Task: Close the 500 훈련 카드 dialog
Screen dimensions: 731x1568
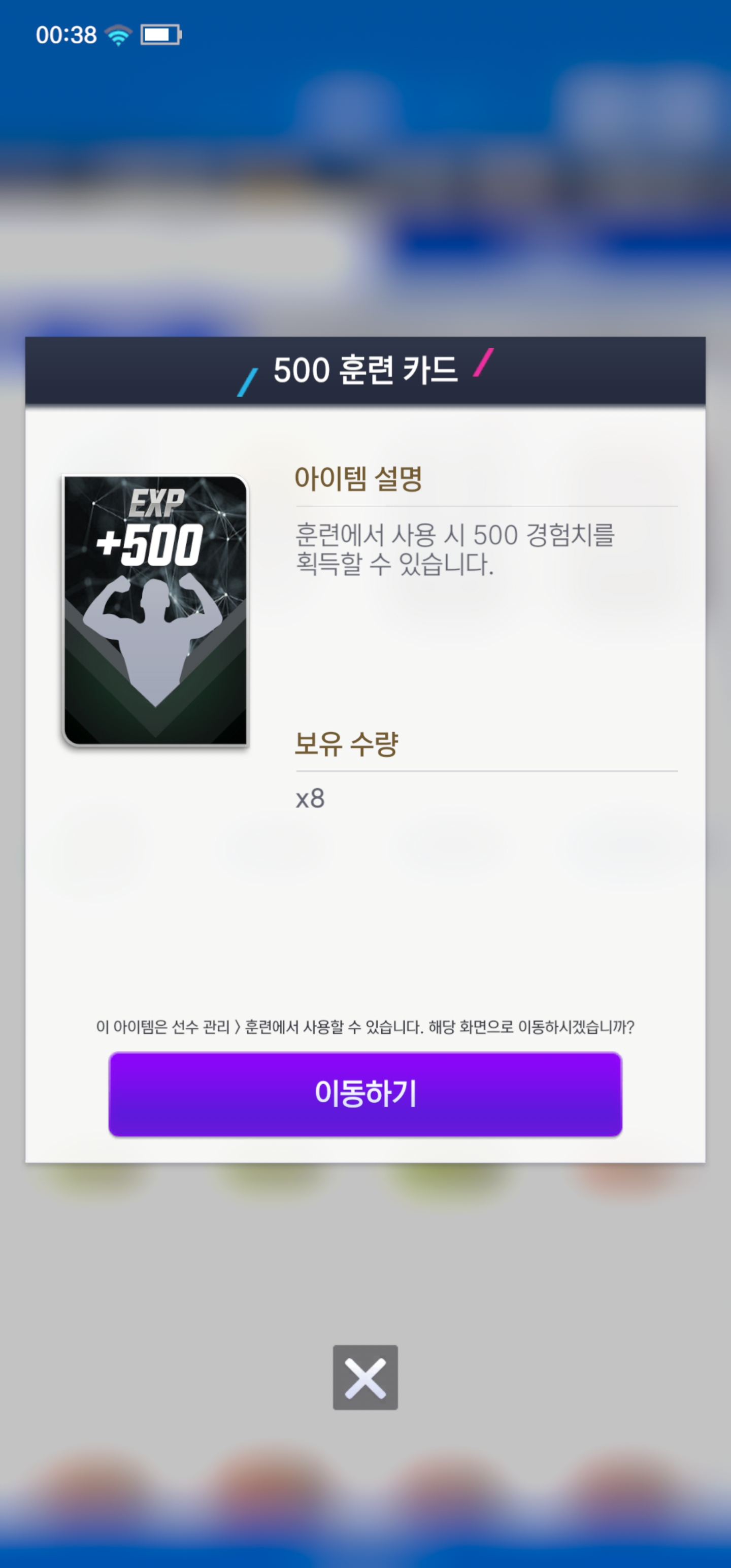Action: [x=365, y=1378]
